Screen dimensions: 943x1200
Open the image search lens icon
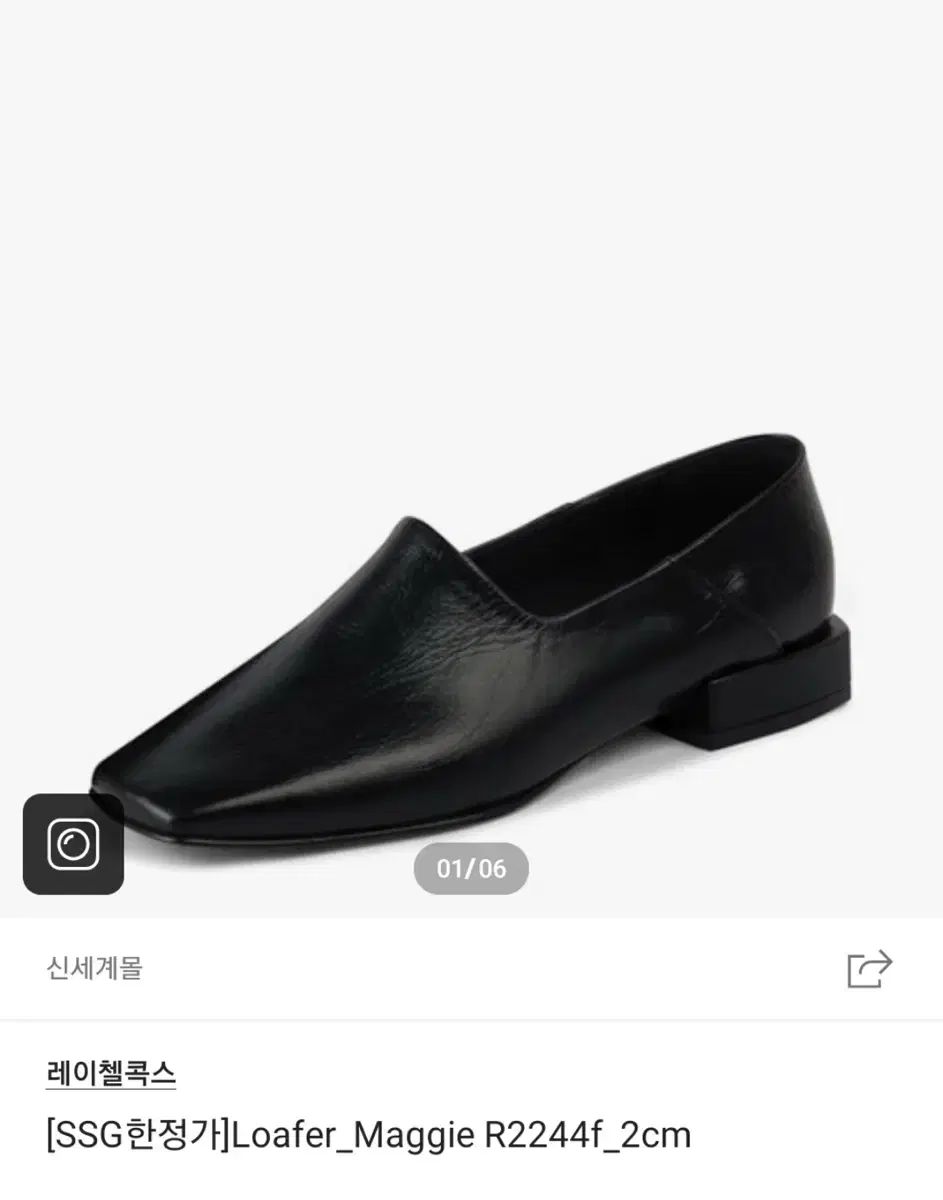73,844
